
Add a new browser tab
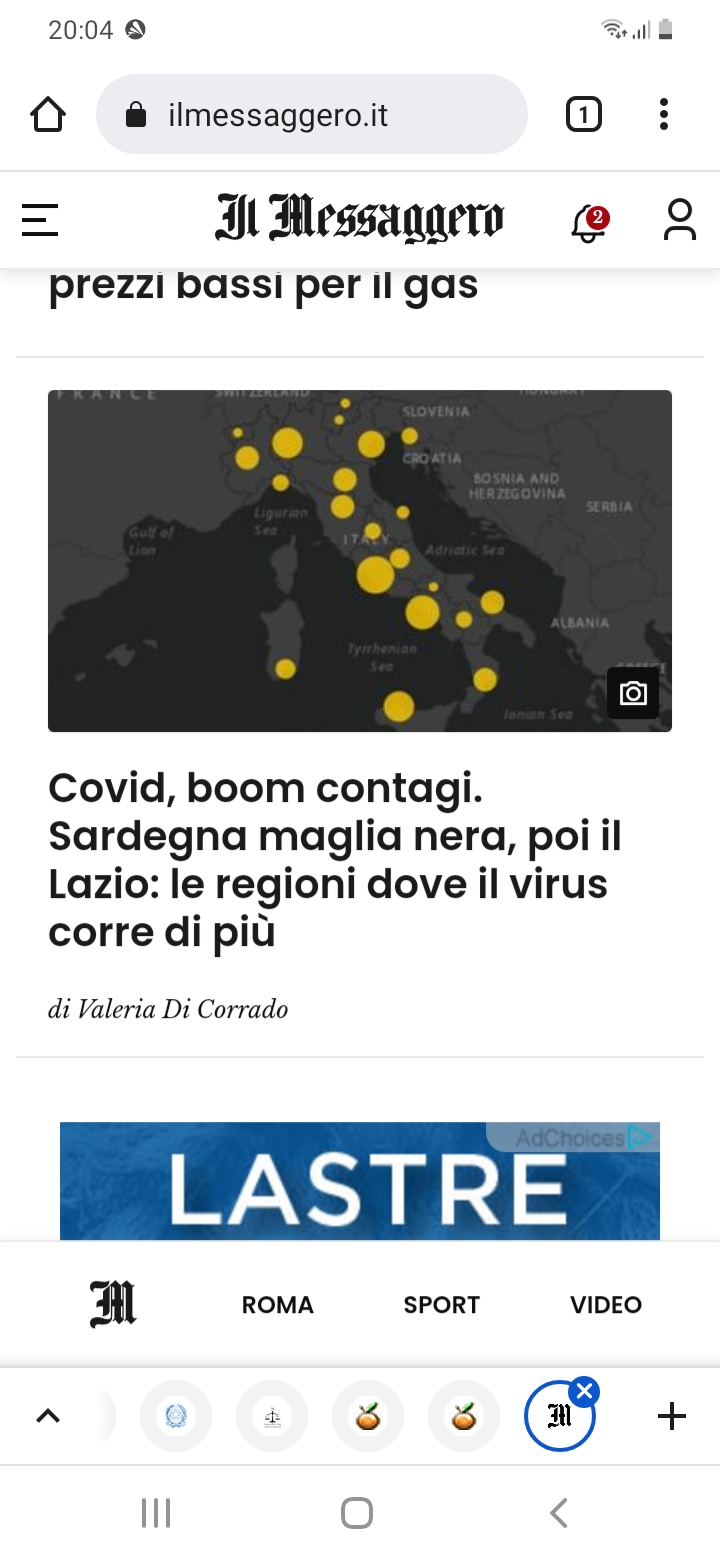pyautogui.click(x=672, y=1416)
